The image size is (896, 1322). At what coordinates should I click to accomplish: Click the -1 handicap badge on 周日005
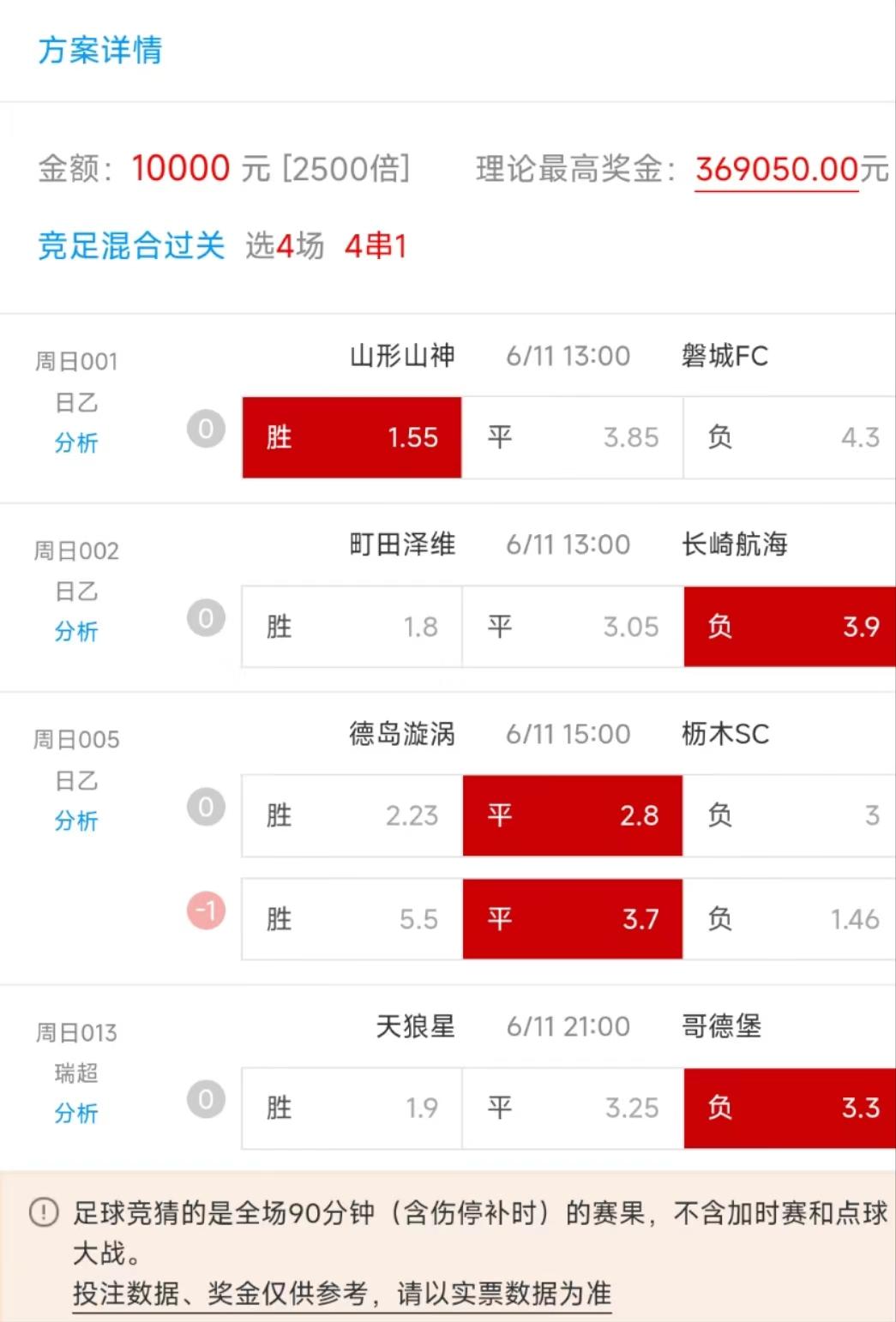[205, 910]
